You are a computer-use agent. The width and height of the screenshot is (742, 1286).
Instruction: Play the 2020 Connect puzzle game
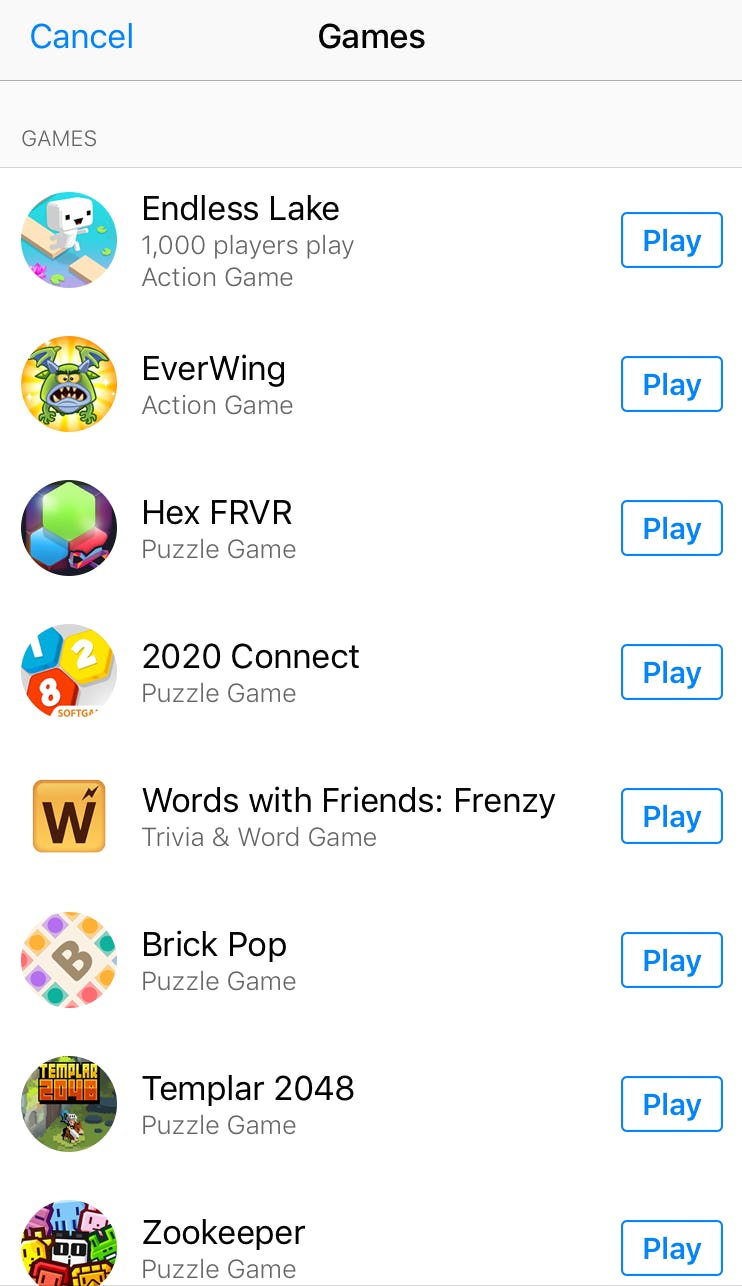coord(671,672)
